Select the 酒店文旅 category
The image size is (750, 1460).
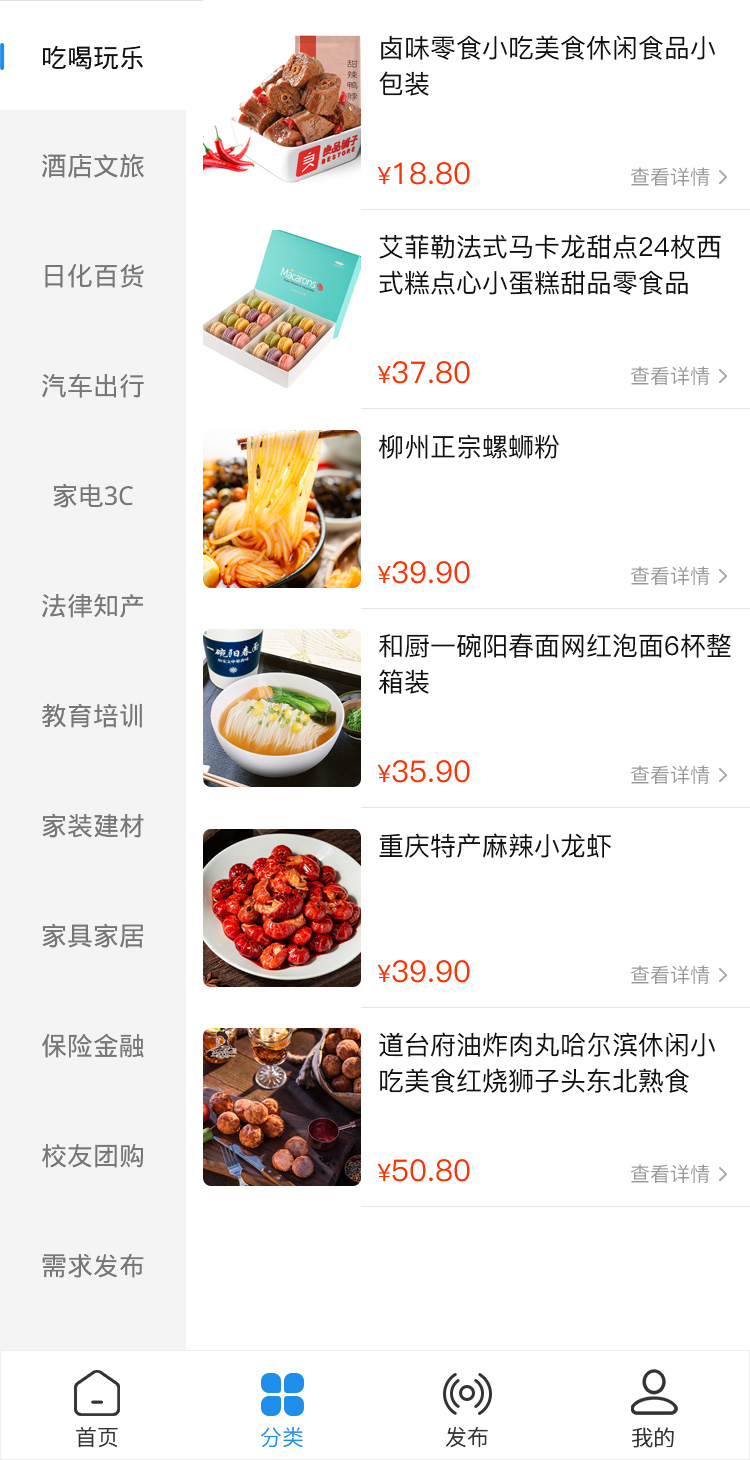click(93, 166)
